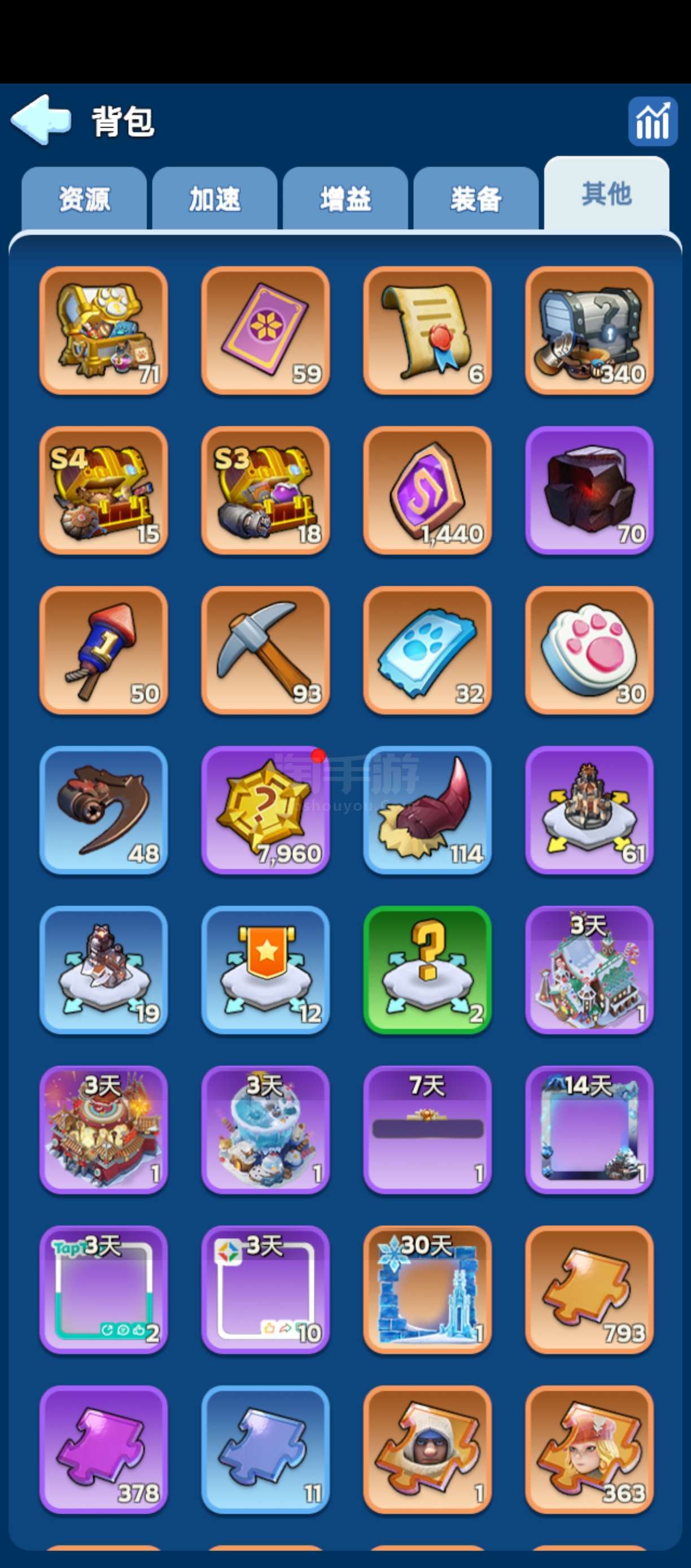Tap the firework rocket item with 50
691x1568 pixels.
(103, 650)
